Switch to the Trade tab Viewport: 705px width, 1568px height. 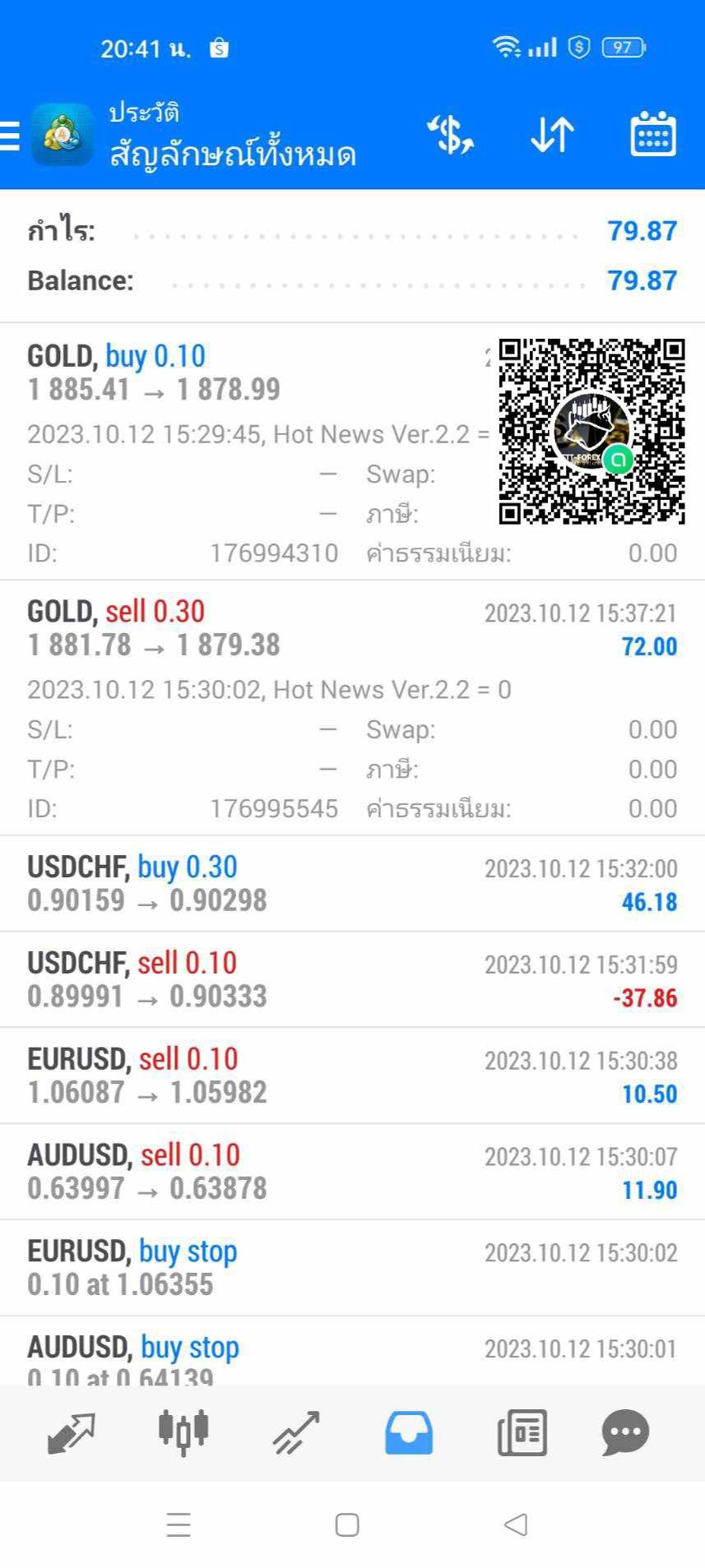tap(296, 1433)
